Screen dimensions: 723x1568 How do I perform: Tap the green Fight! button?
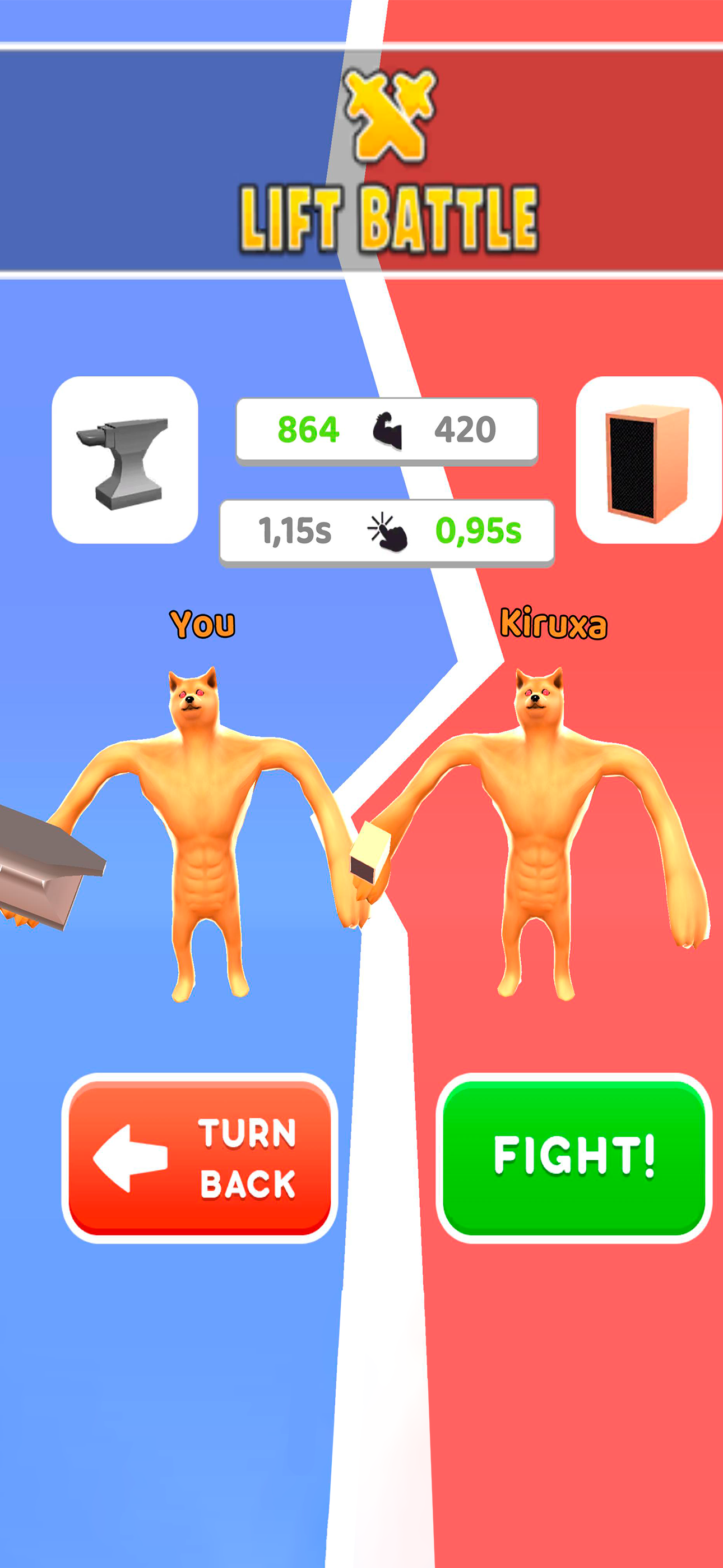pos(573,1157)
